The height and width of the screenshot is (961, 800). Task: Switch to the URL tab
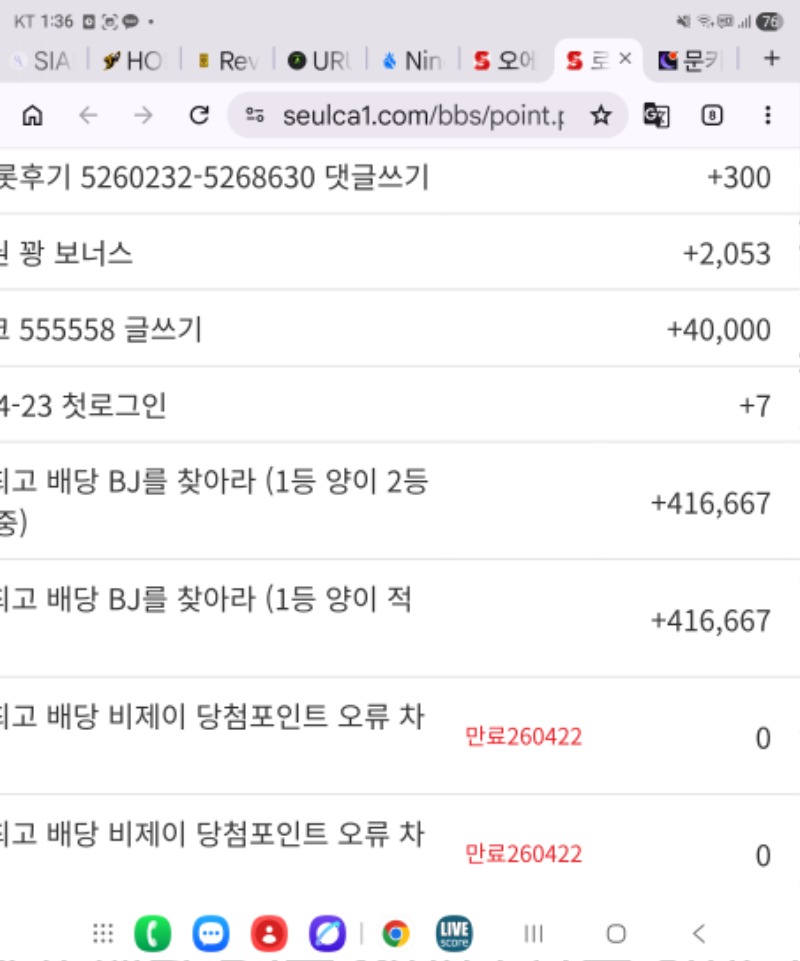319,60
